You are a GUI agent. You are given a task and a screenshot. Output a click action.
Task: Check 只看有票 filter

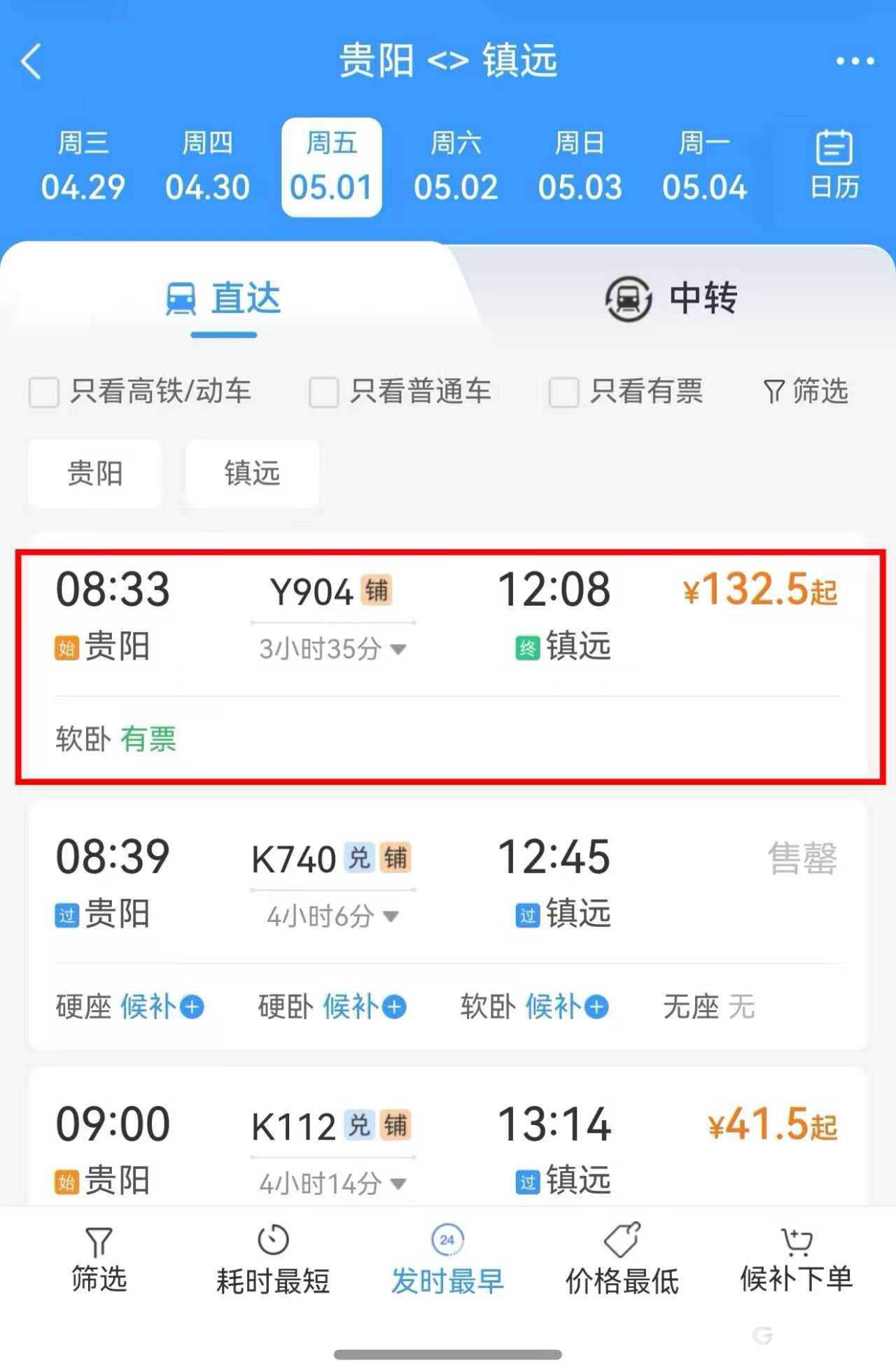pyautogui.click(x=563, y=392)
